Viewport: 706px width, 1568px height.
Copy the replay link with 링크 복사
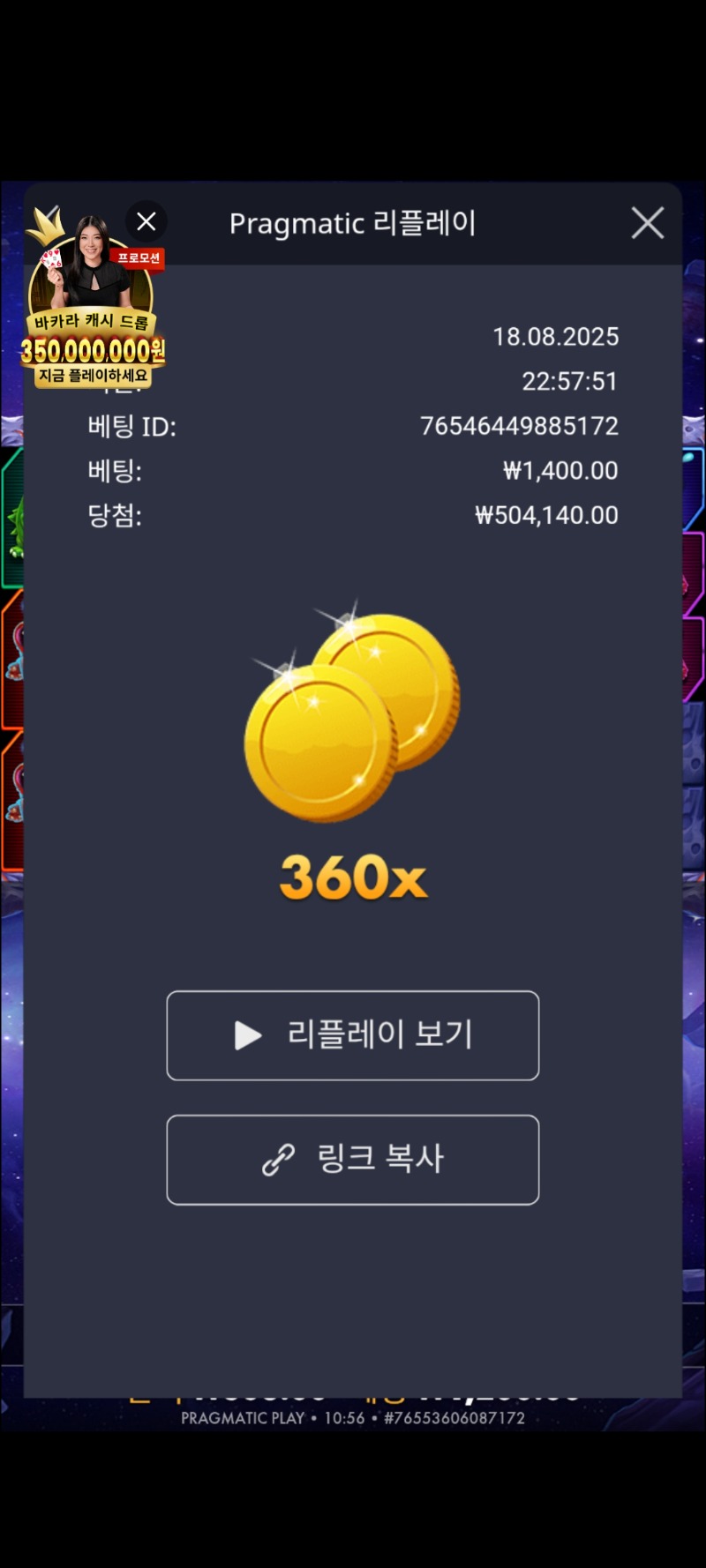(x=353, y=1160)
